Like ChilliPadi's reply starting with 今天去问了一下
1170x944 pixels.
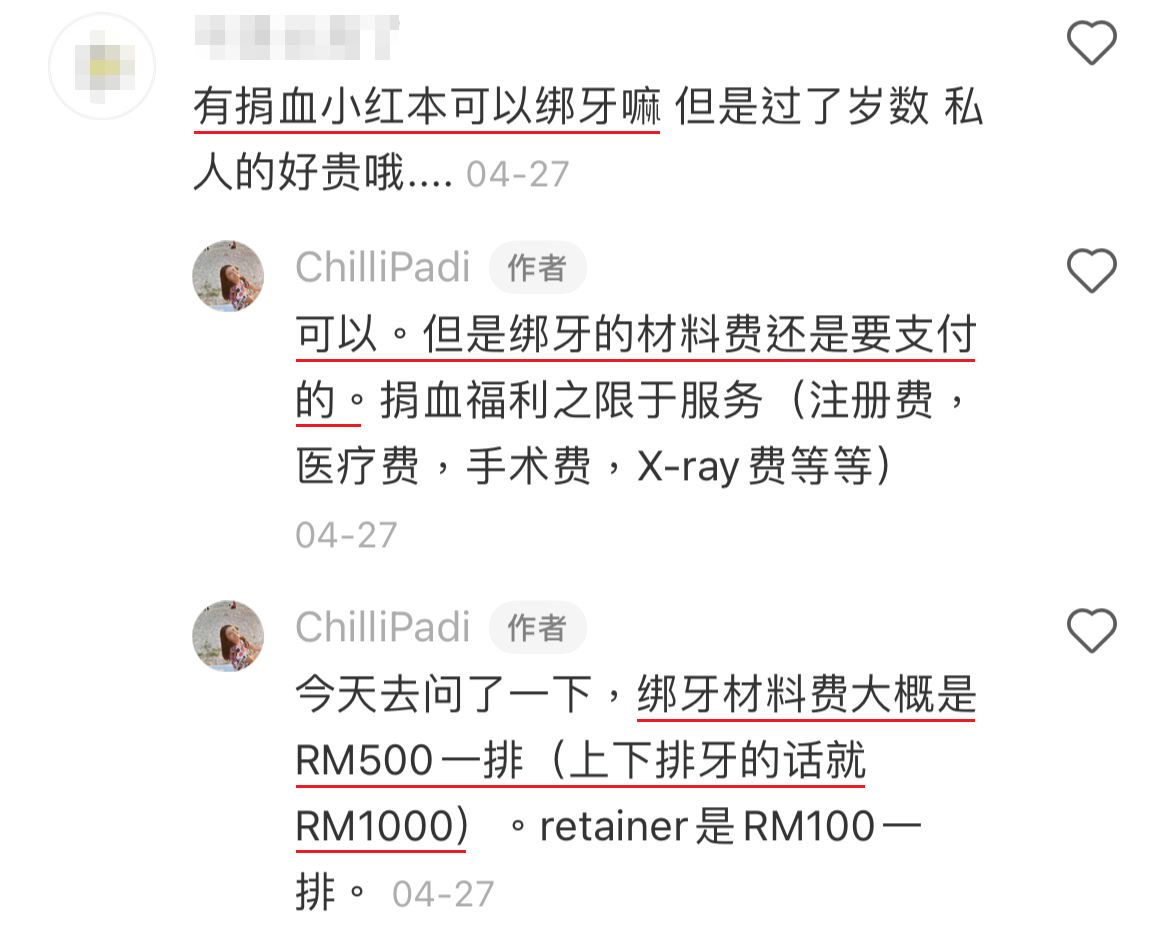(1091, 631)
